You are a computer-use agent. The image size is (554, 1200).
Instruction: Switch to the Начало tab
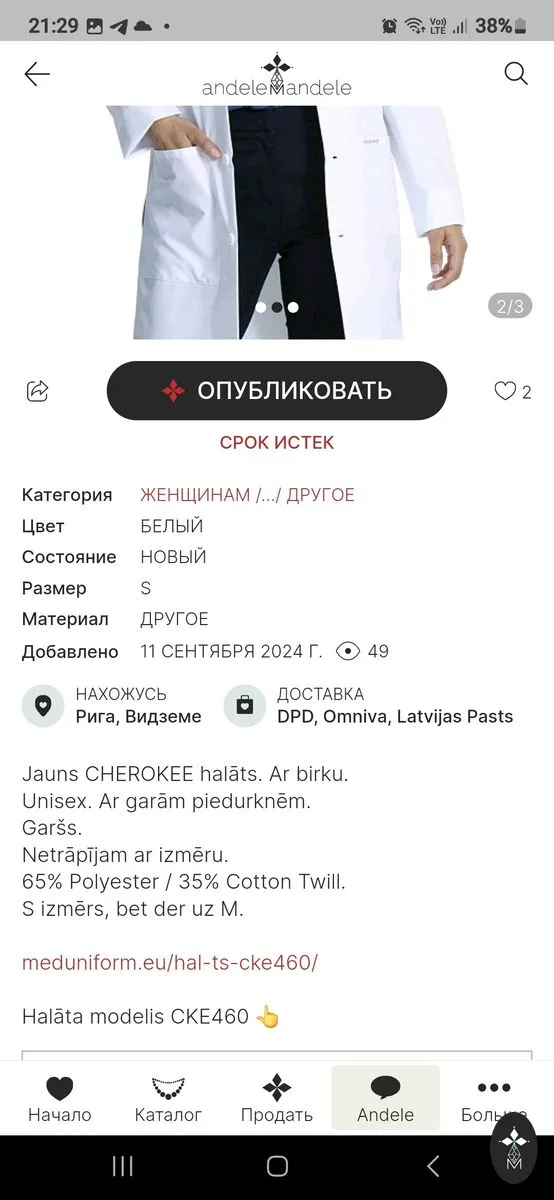(x=60, y=1099)
